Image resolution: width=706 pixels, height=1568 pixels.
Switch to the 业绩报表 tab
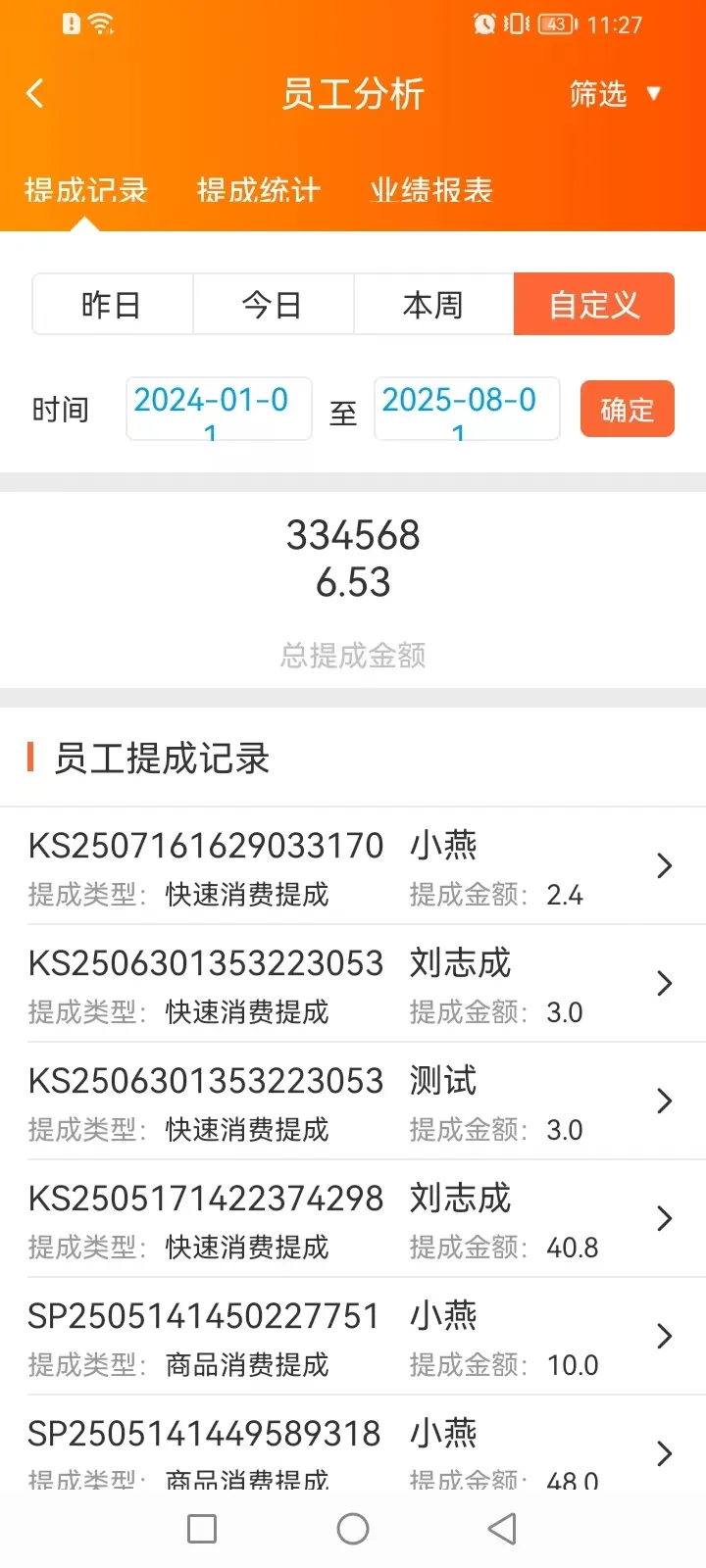(x=431, y=190)
